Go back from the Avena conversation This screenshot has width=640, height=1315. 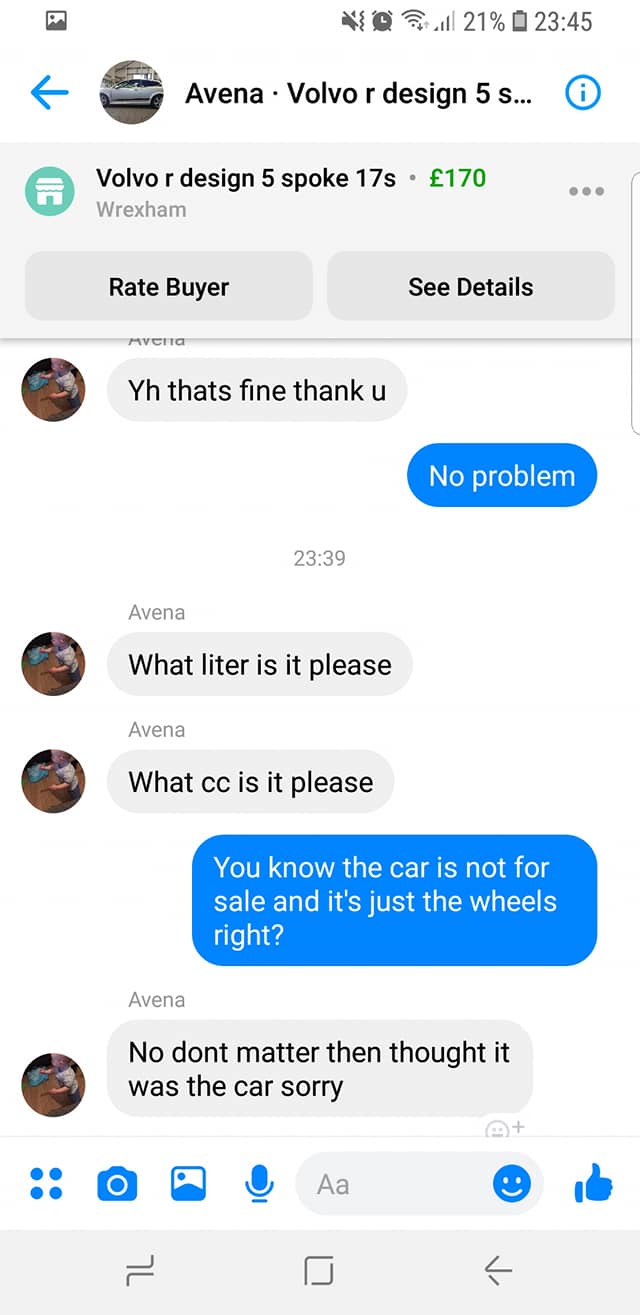coord(49,94)
